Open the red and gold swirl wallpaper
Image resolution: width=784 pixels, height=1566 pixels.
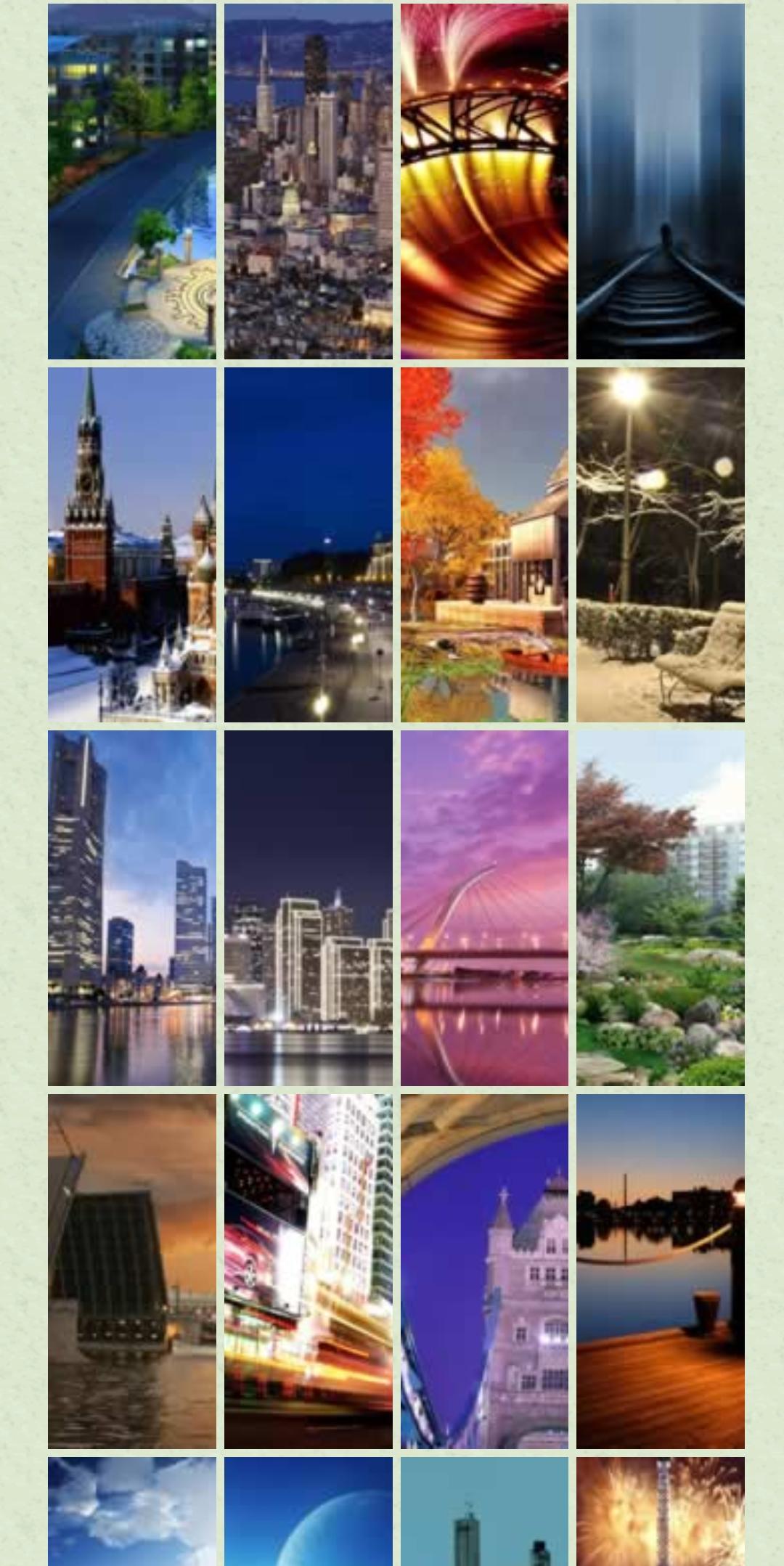click(484, 182)
